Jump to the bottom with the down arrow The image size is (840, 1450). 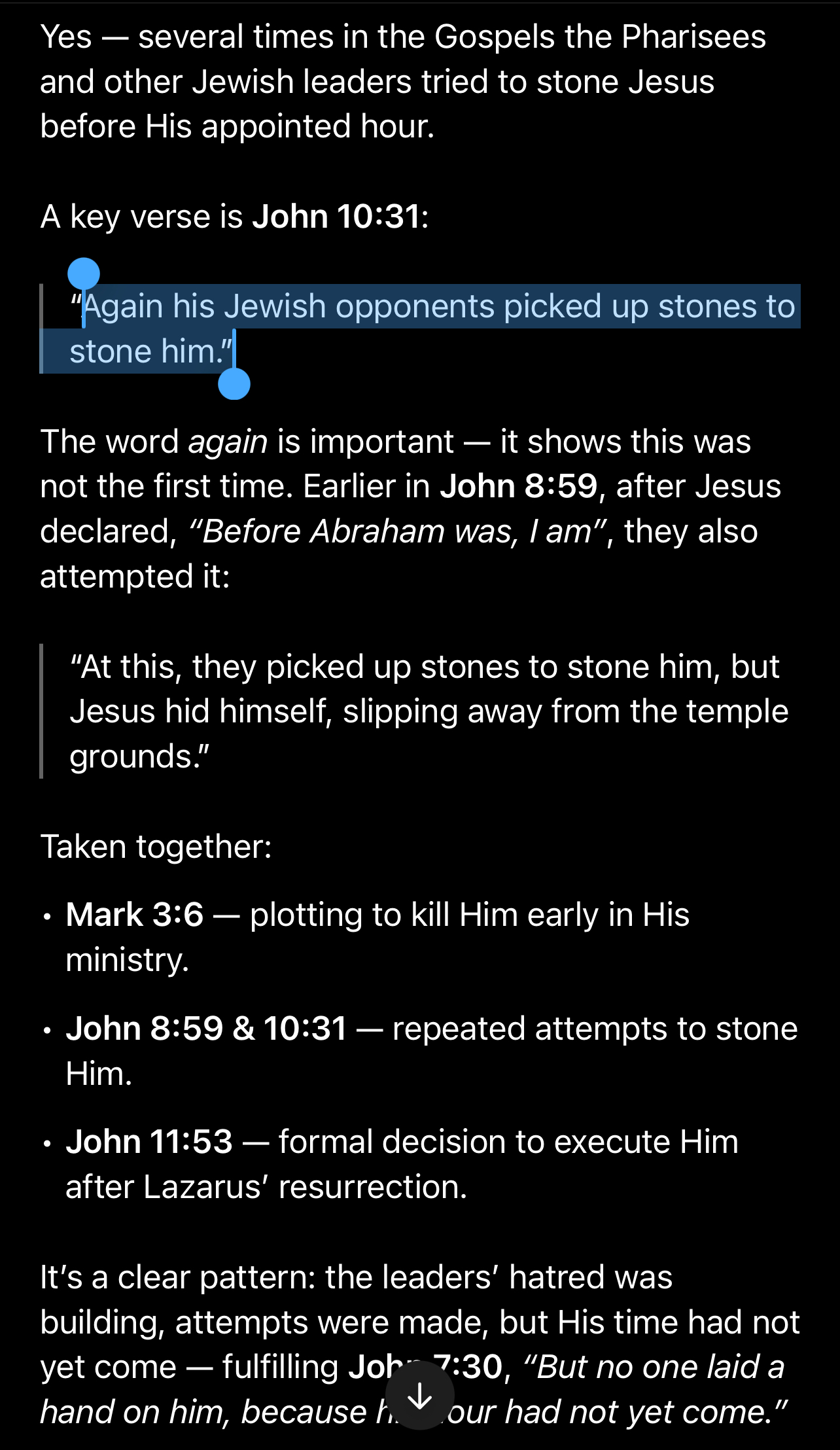[x=419, y=1396]
